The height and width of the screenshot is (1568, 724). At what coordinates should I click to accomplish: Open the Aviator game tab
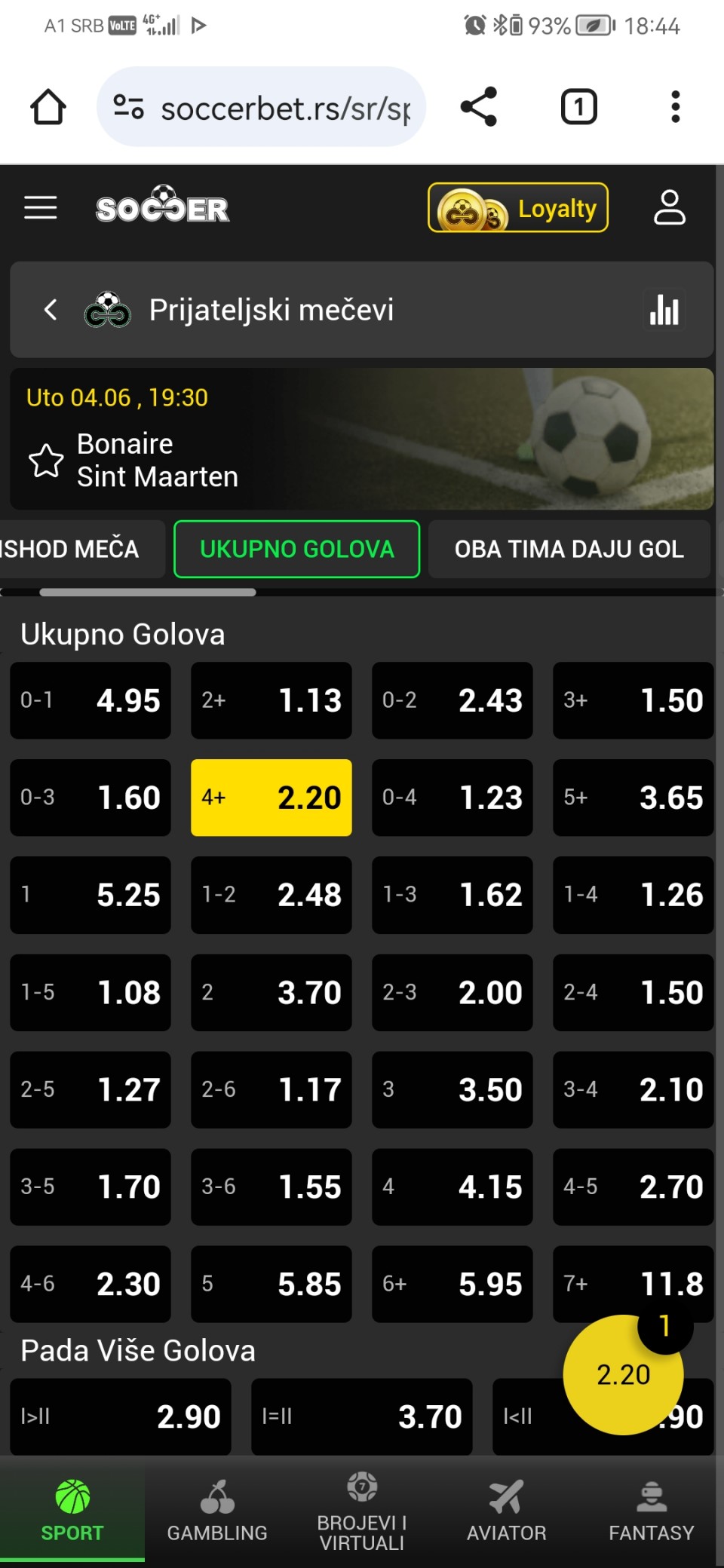pyautogui.click(x=506, y=1512)
